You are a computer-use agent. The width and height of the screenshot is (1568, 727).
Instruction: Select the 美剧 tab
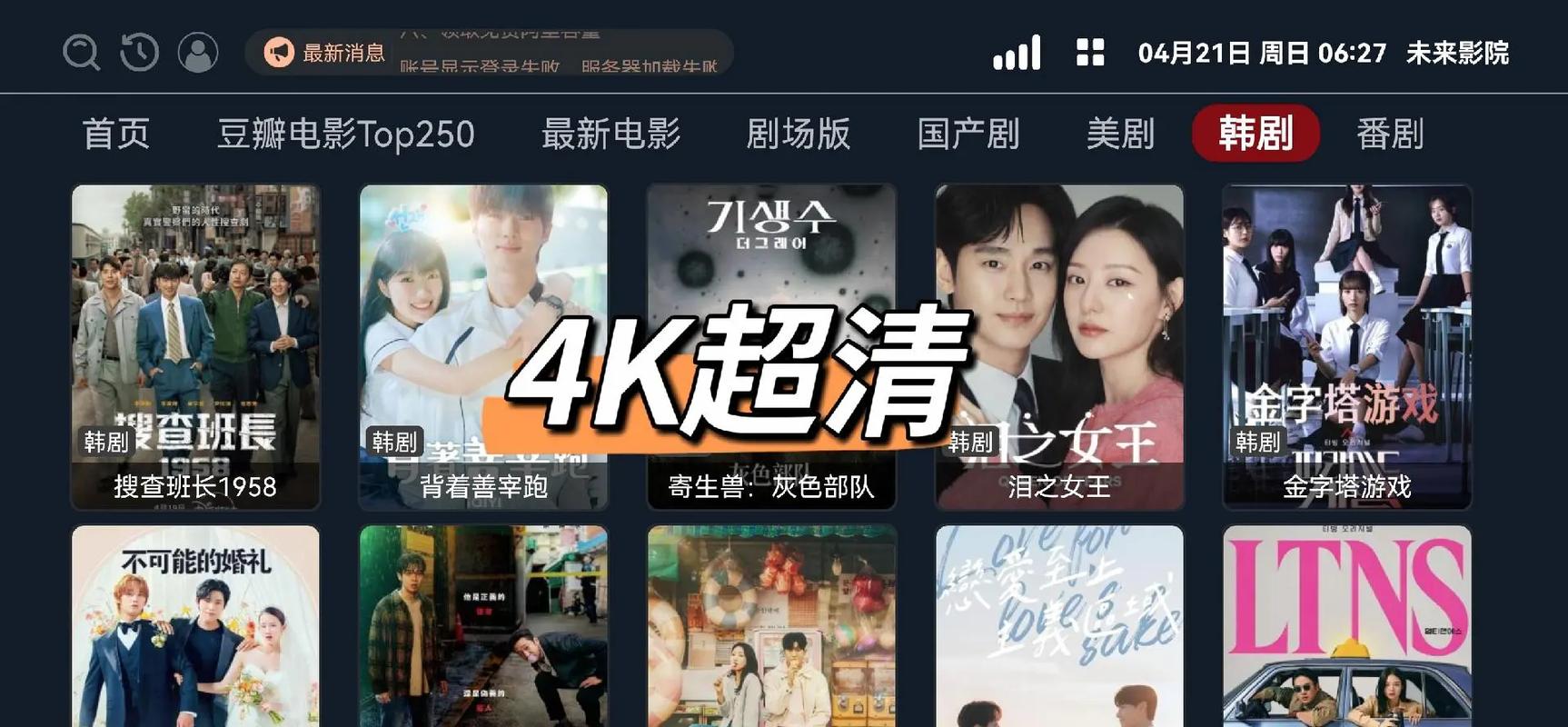click(1120, 134)
